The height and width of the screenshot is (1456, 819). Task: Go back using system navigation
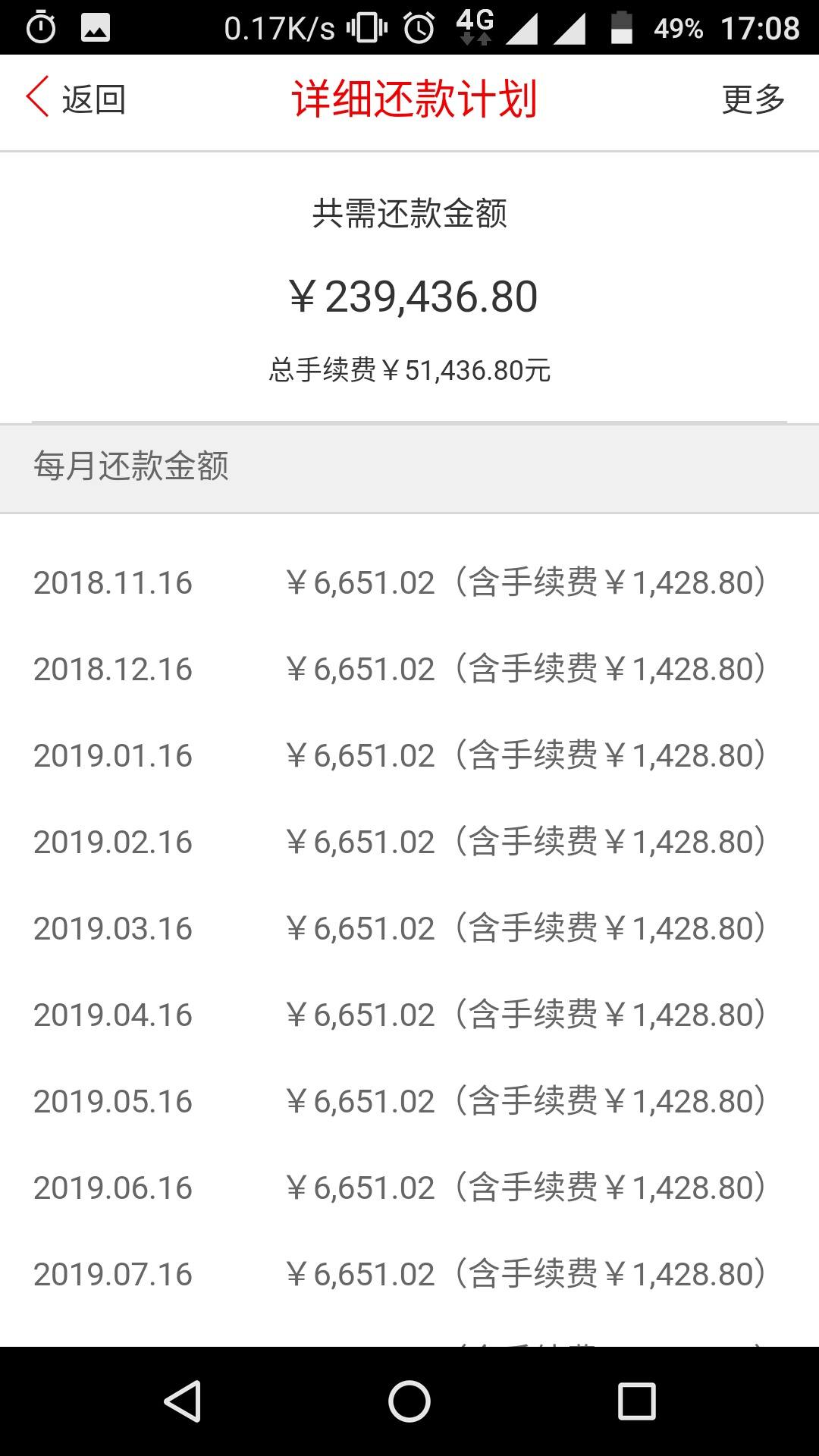tap(182, 1401)
